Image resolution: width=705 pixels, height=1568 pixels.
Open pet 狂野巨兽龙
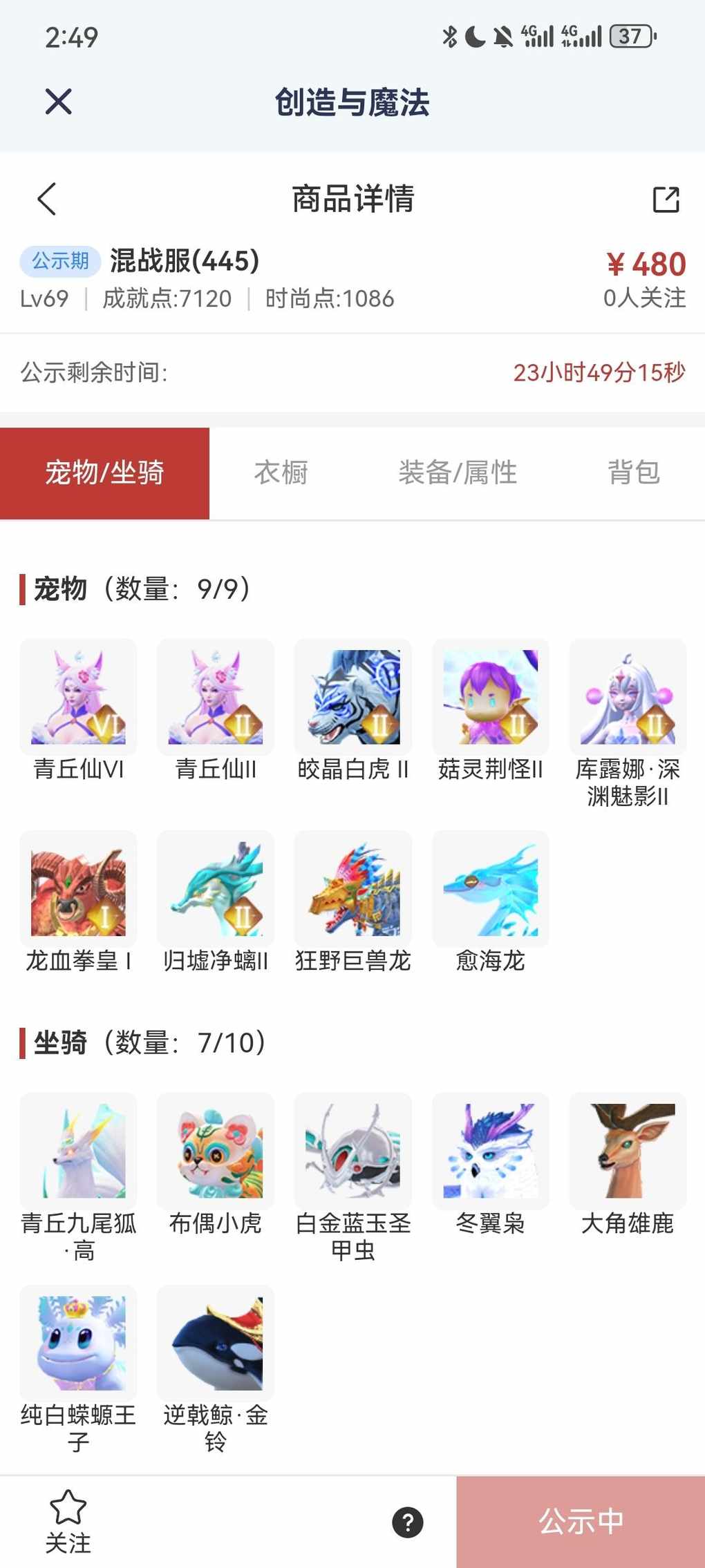[x=352, y=889]
